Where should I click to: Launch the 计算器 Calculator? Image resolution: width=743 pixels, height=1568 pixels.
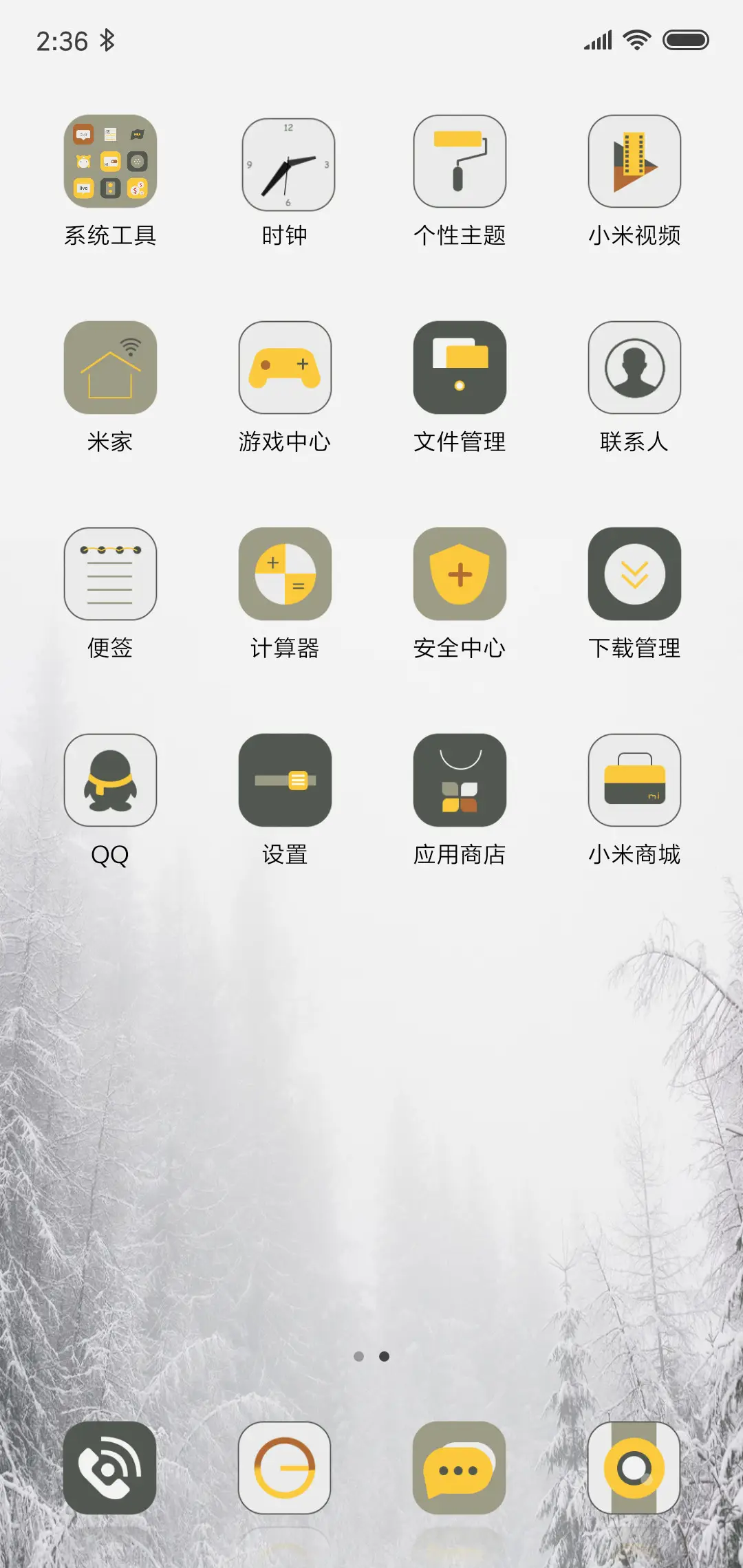(285, 574)
